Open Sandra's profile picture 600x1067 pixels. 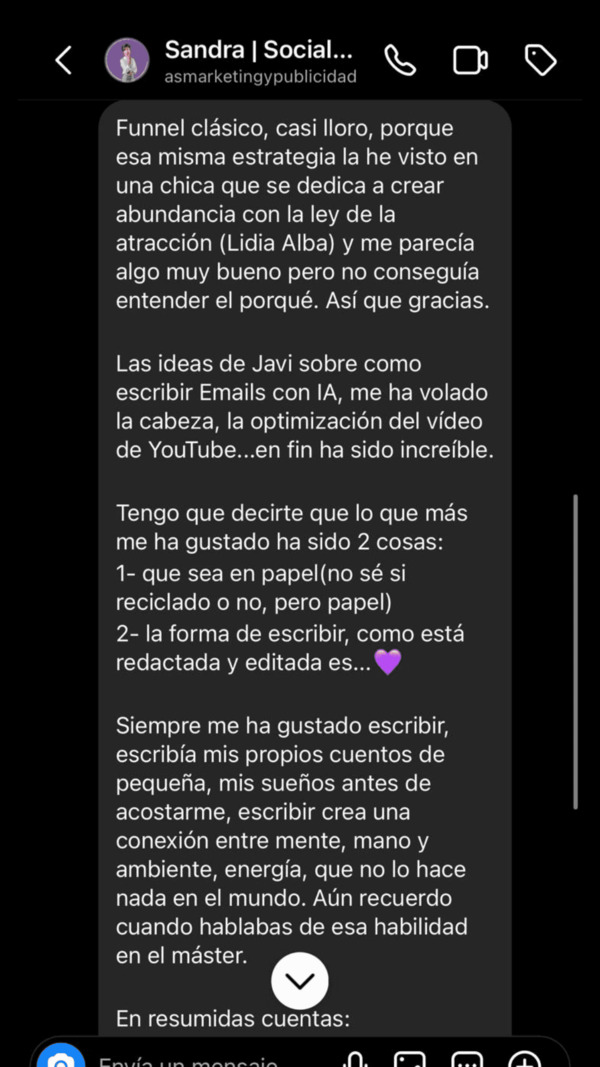(127, 61)
